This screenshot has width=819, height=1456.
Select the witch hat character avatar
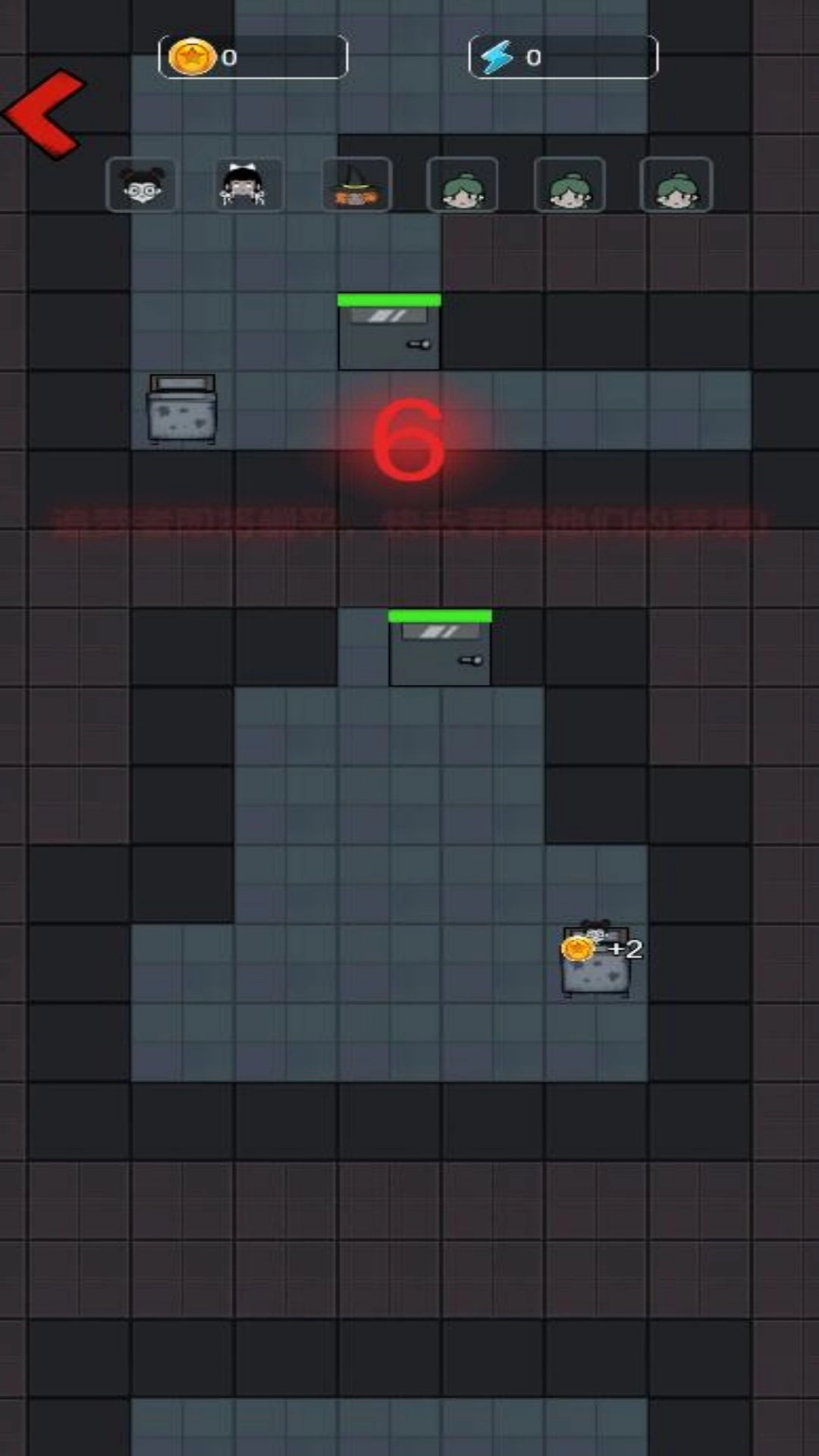point(356,184)
